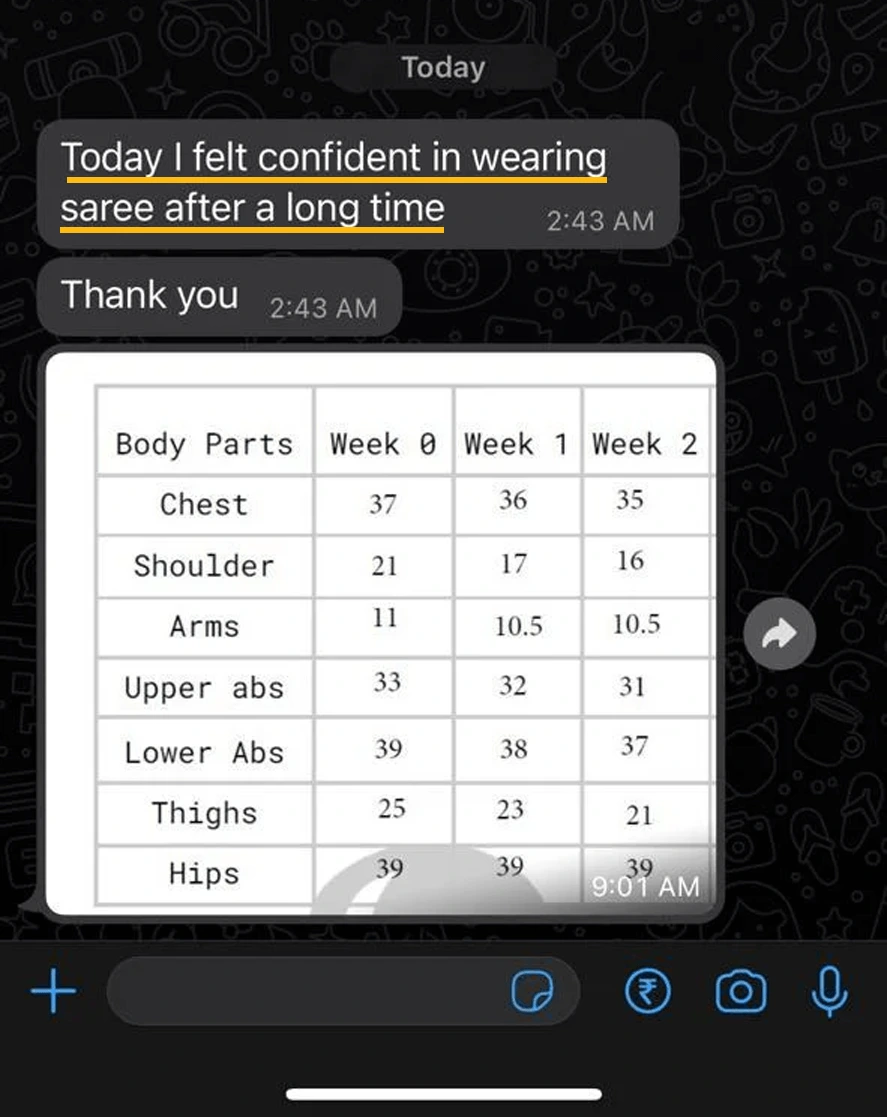Open the sticker picker
This screenshot has height=1117, width=887.
click(x=532, y=992)
